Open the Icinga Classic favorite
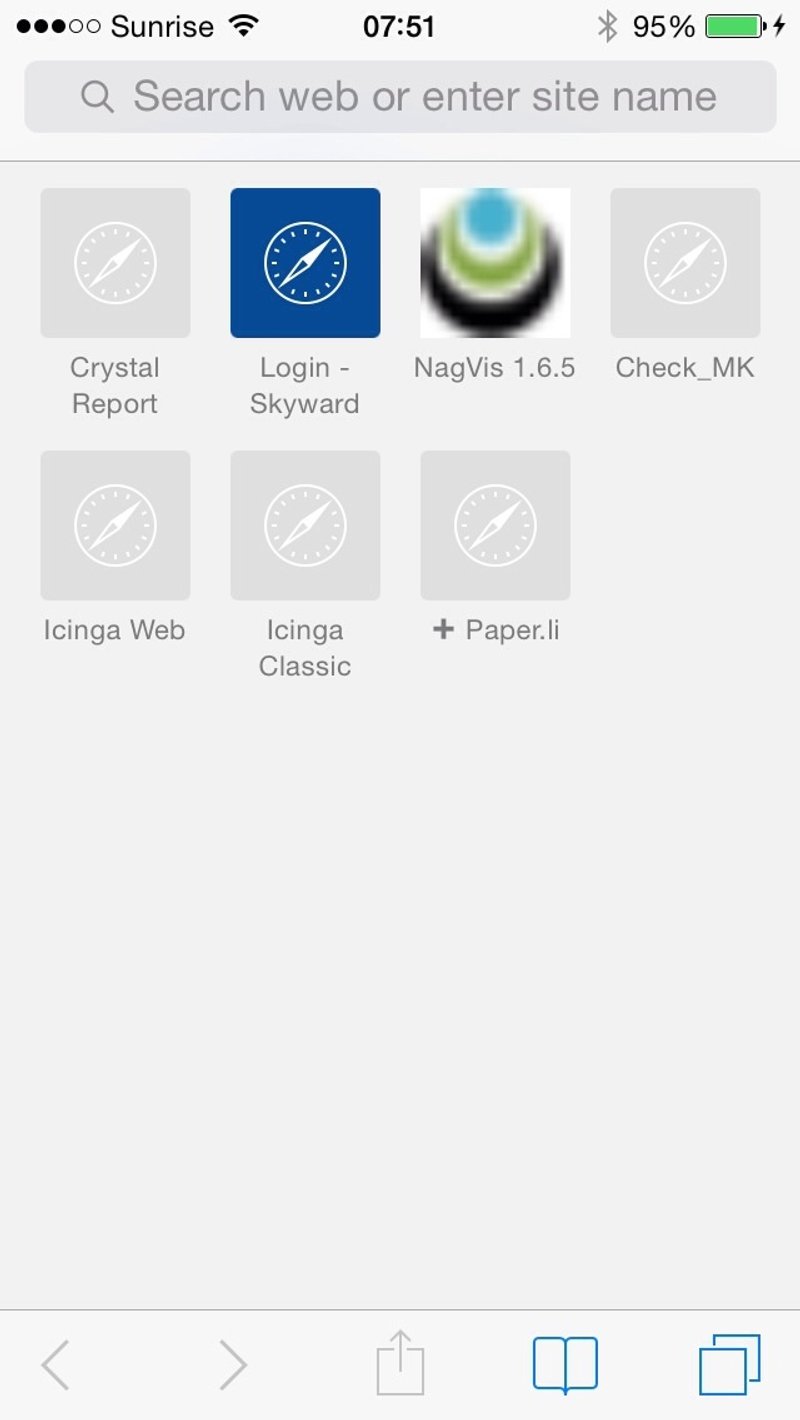Image resolution: width=800 pixels, height=1420 pixels. click(x=305, y=525)
